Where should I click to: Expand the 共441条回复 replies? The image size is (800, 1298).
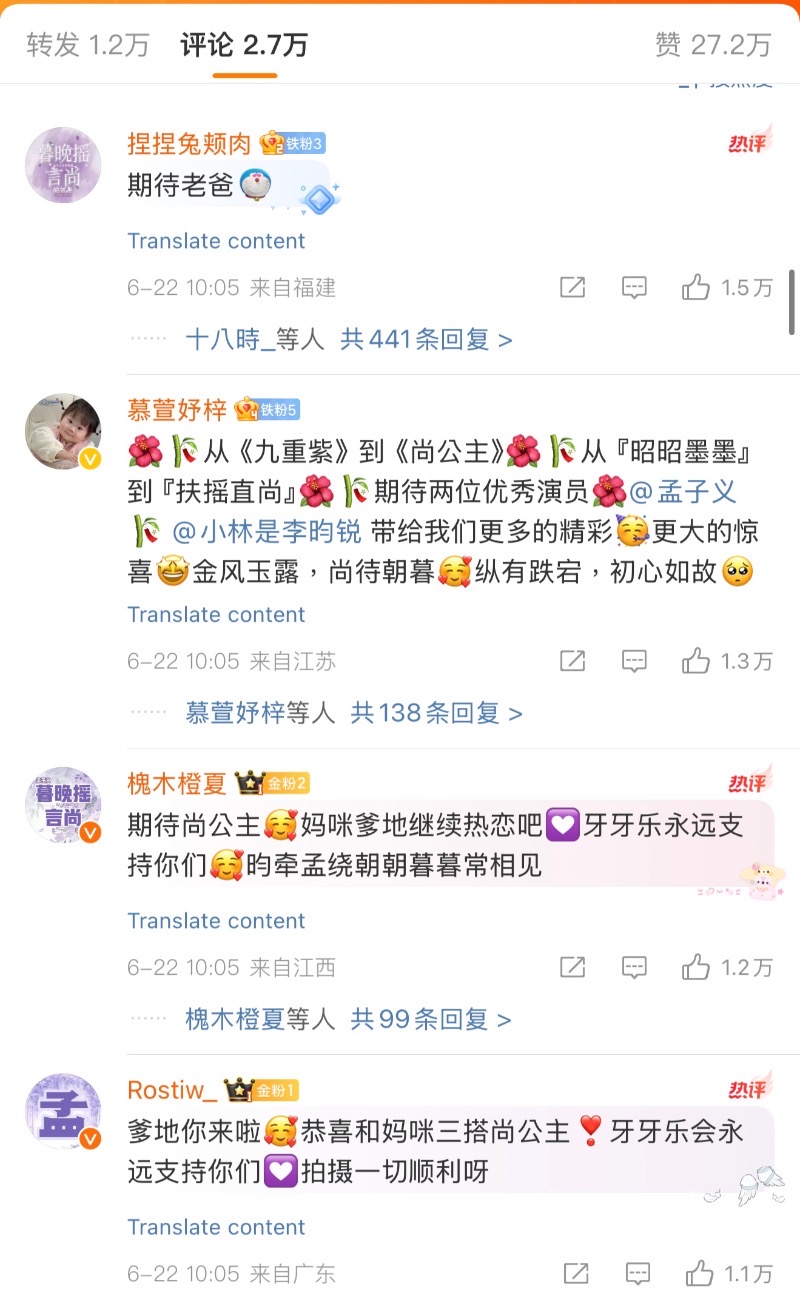pyautogui.click(x=426, y=340)
